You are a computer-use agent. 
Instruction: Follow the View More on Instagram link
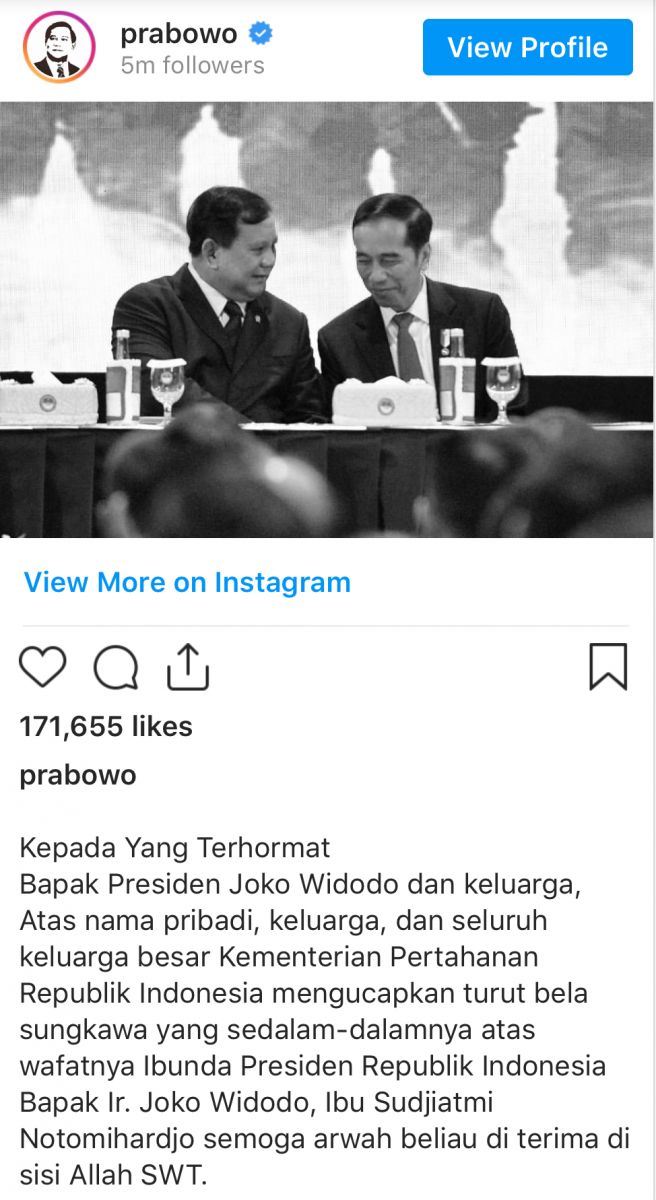tap(187, 582)
